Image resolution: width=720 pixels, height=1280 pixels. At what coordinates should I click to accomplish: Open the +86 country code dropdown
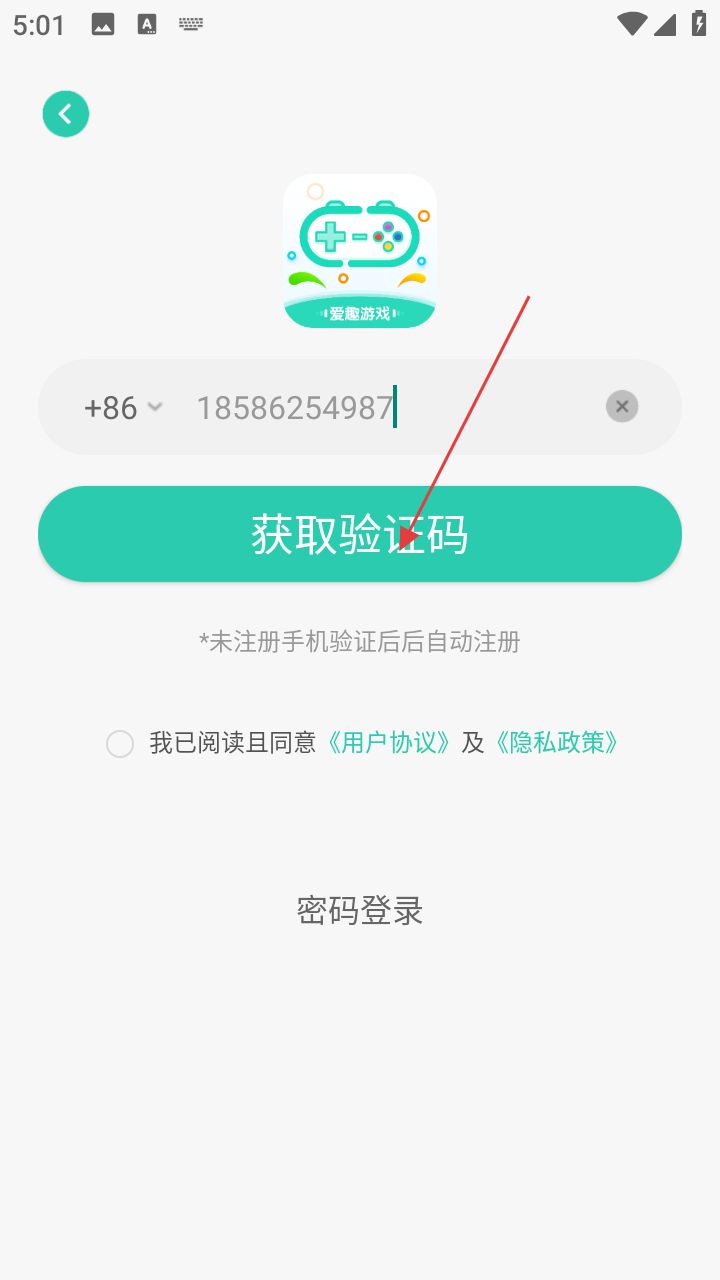122,408
